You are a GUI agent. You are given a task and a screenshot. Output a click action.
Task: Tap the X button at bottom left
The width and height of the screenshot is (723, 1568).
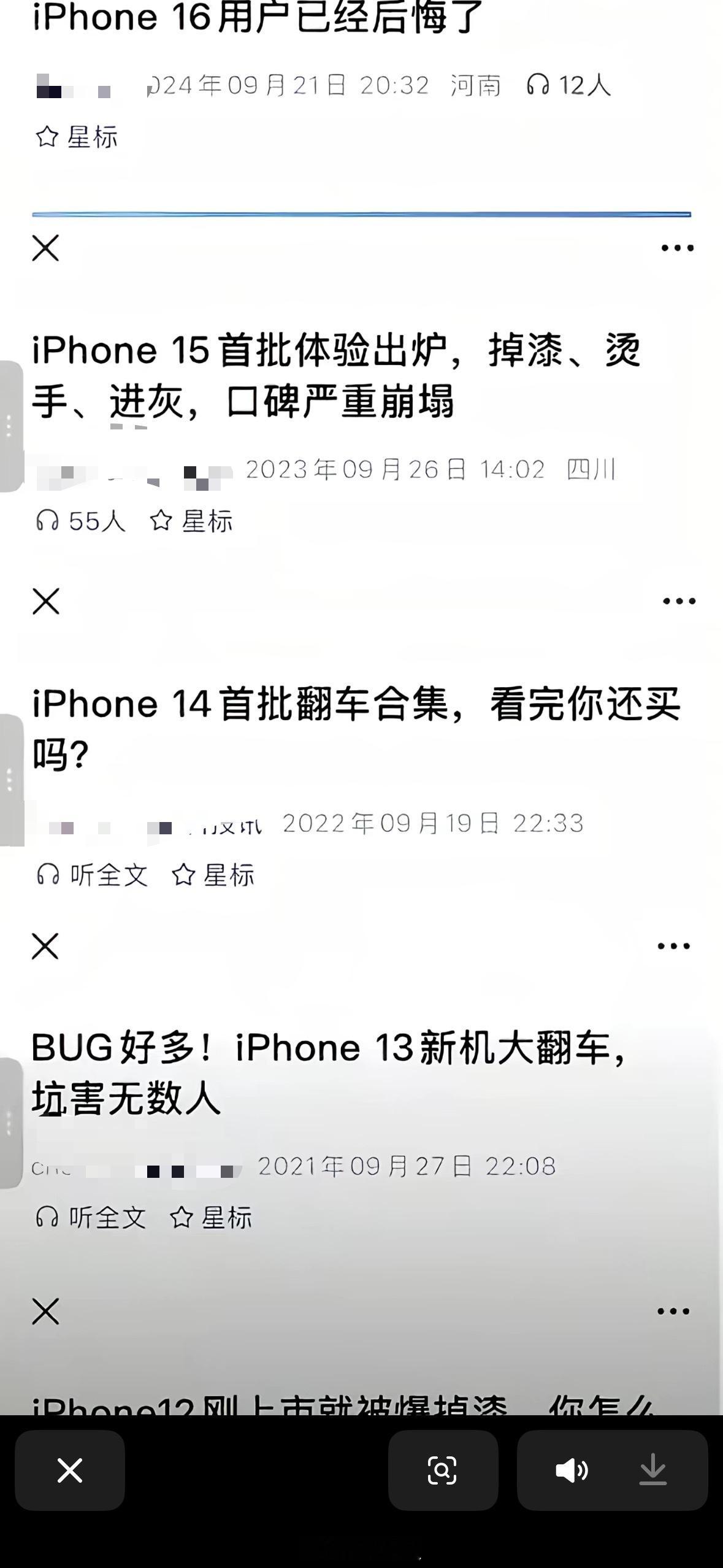(70, 1471)
